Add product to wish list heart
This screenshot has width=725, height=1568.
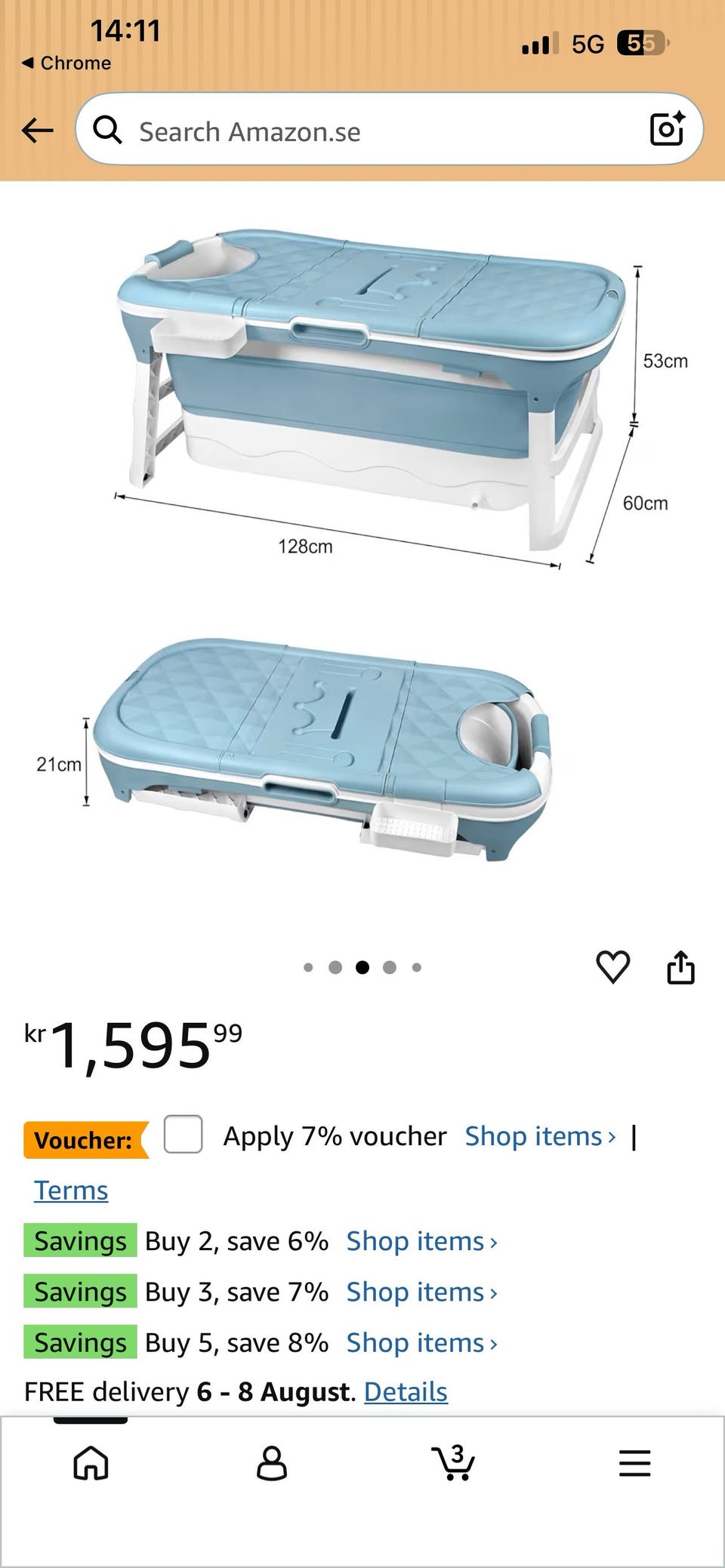click(612, 967)
